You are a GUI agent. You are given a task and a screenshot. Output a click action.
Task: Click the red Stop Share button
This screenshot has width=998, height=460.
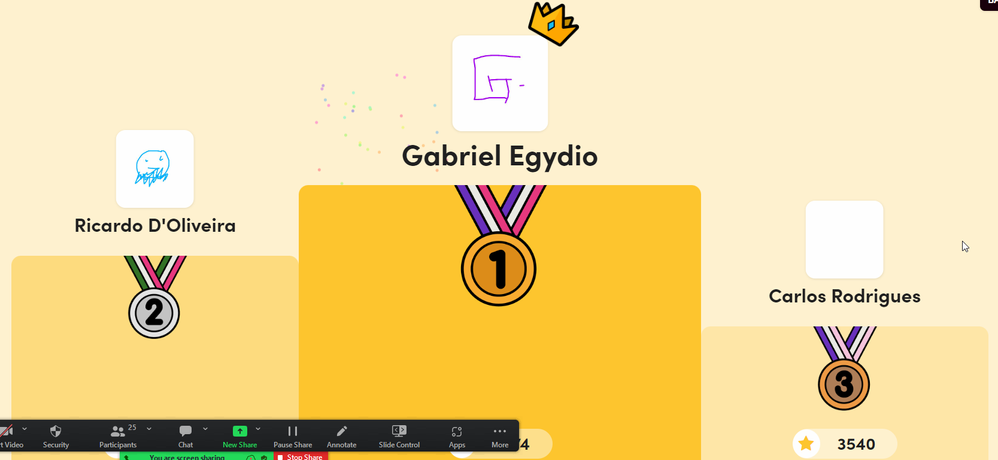(x=301, y=456)
